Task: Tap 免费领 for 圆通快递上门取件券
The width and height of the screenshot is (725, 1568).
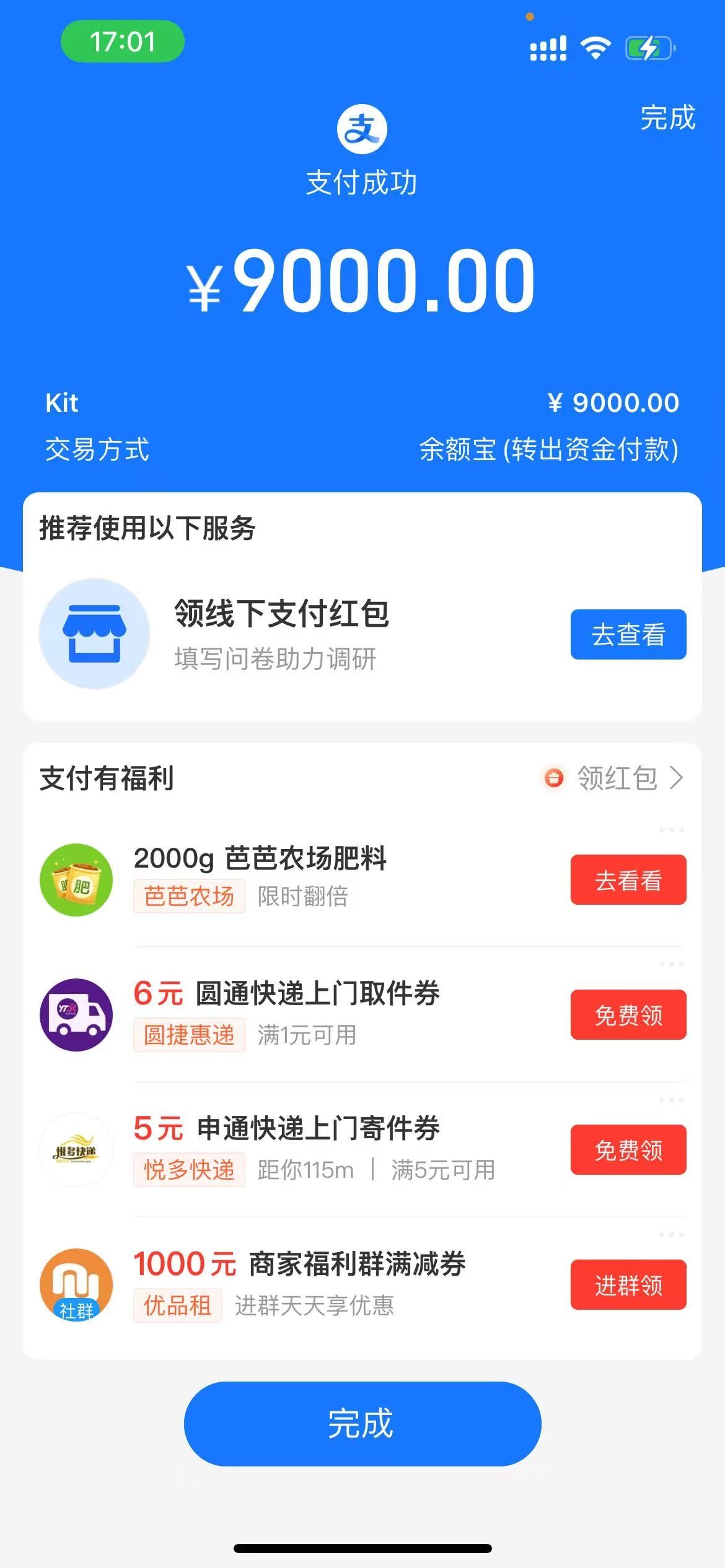Action: [628, 1015]
